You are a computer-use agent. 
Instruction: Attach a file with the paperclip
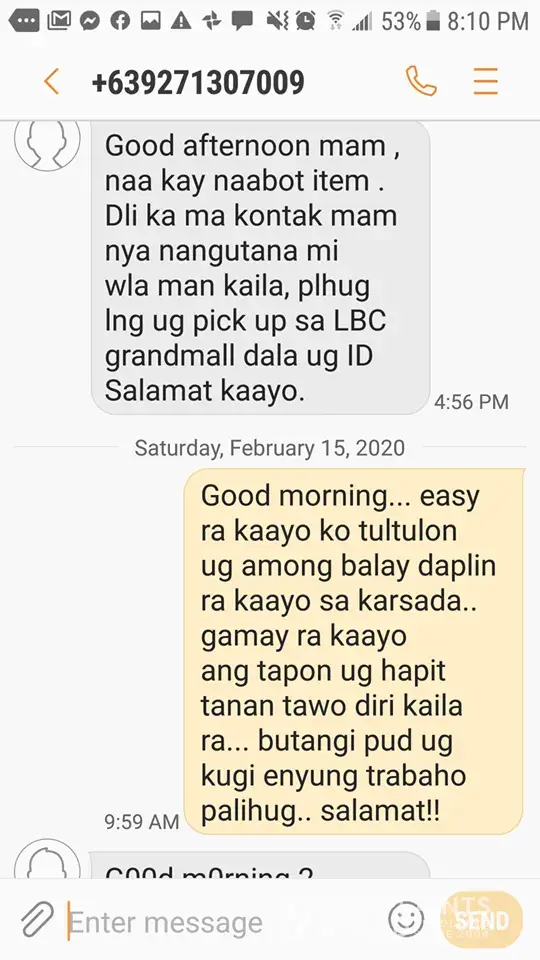tap(39, 920)
